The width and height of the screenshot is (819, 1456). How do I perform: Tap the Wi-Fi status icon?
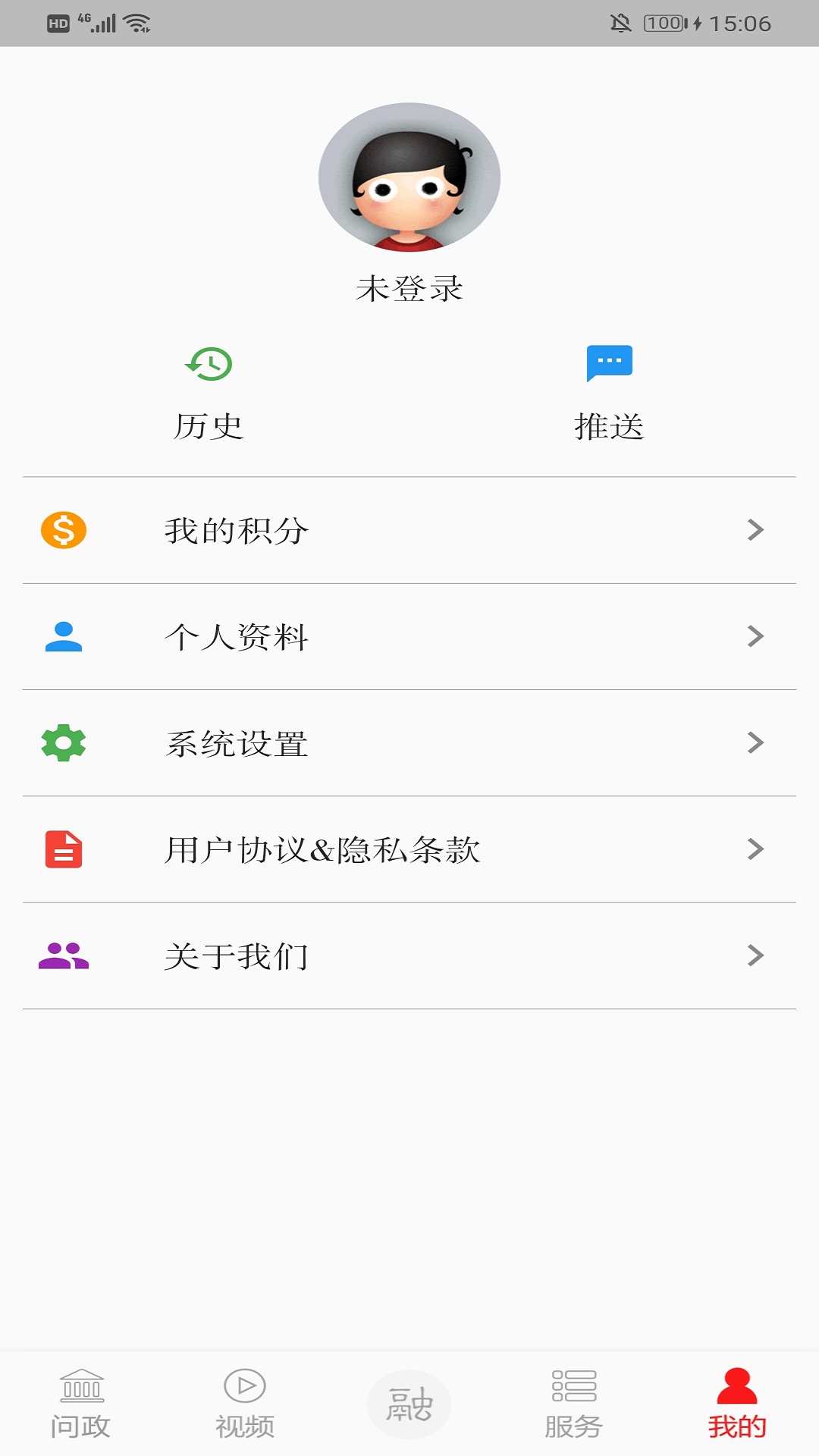tap(135, 21)
